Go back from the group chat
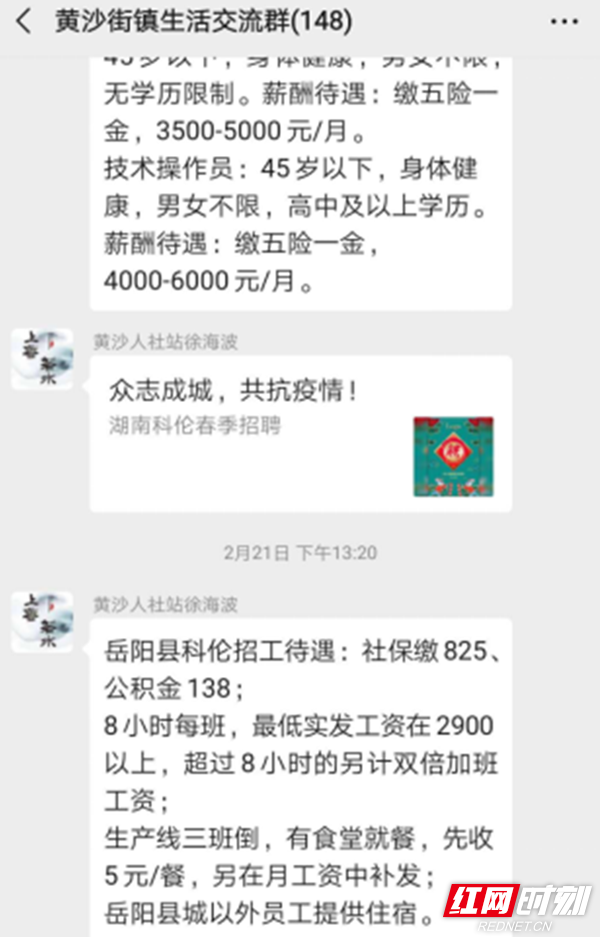 pyautogui.click(x=24, y=21)
